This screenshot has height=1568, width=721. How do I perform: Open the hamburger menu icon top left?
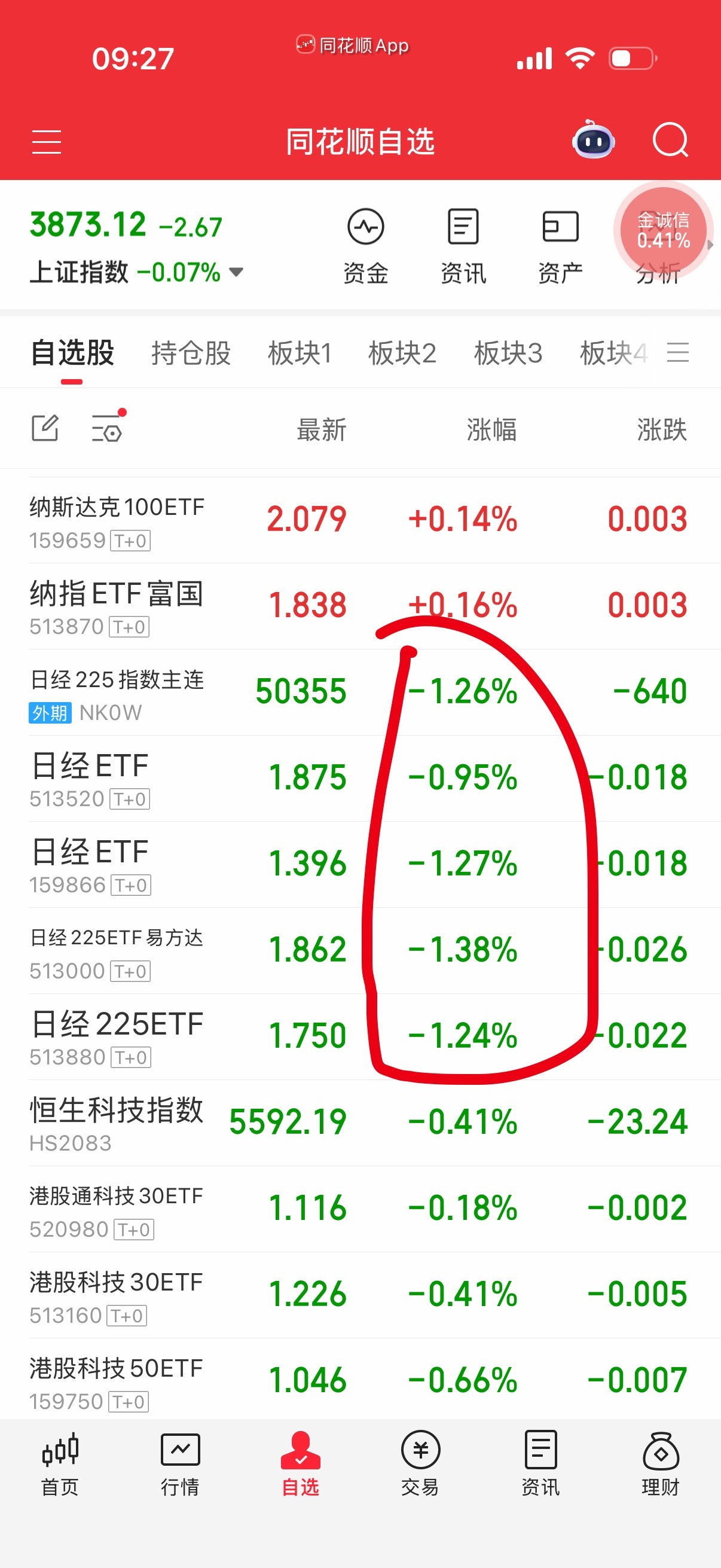46,141
